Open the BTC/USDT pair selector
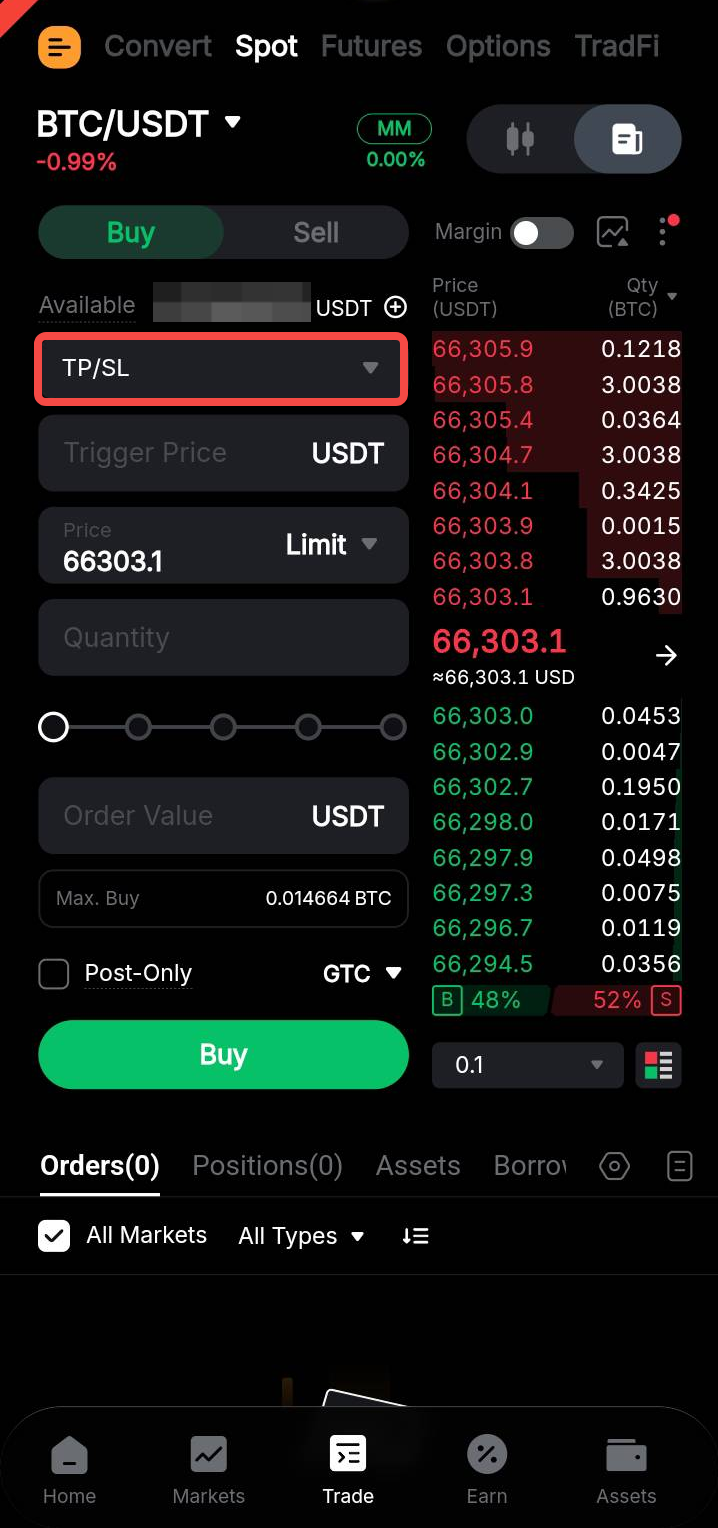718x1528 pixels. pos(138,124)
